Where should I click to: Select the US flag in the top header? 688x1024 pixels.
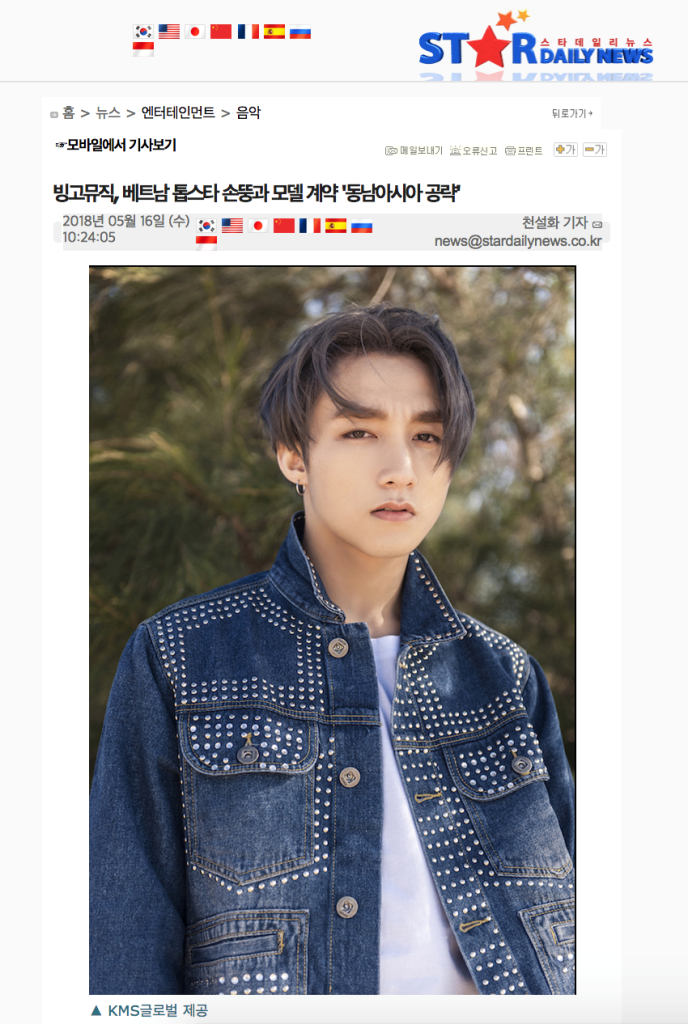click(169, 31)
